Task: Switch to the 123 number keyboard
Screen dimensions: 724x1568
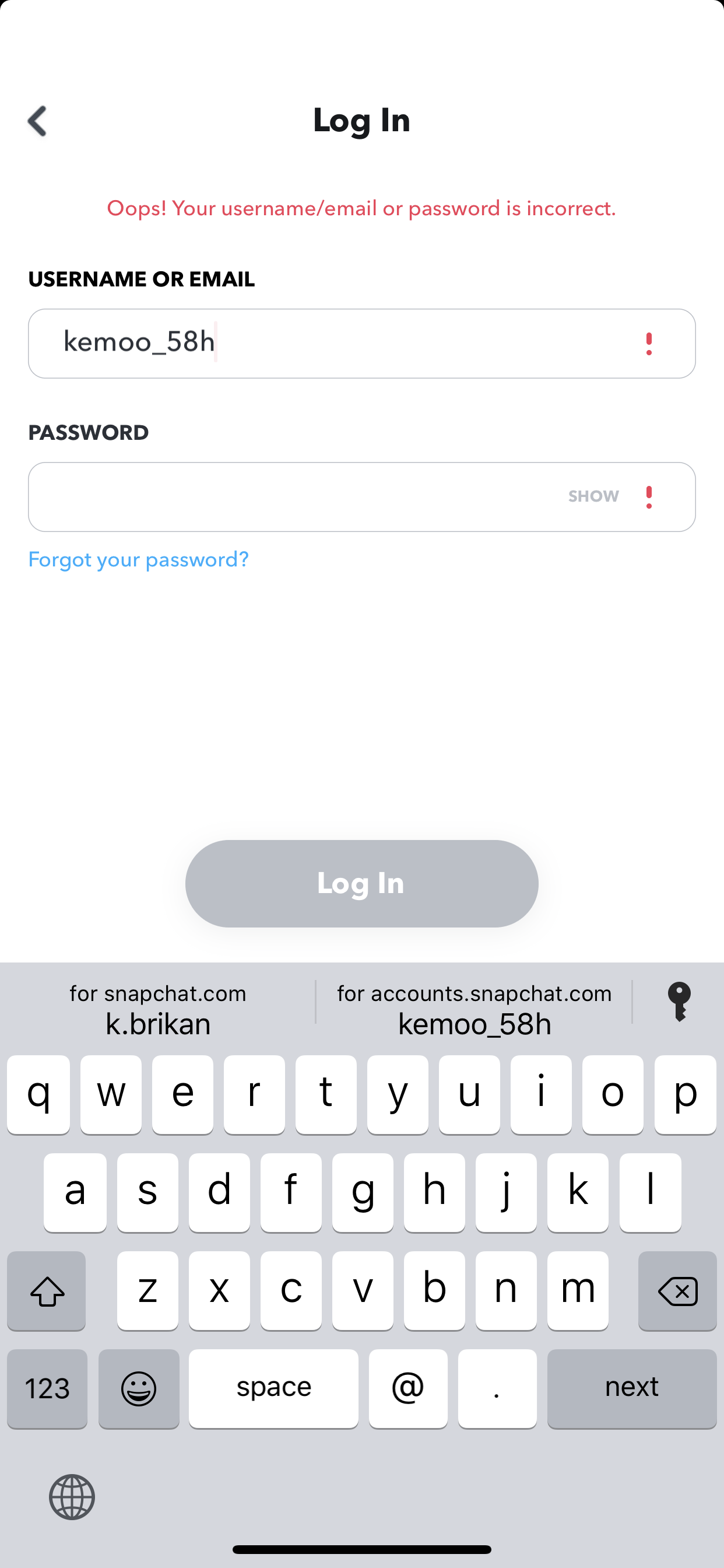Action: [x=47, y=1388]
